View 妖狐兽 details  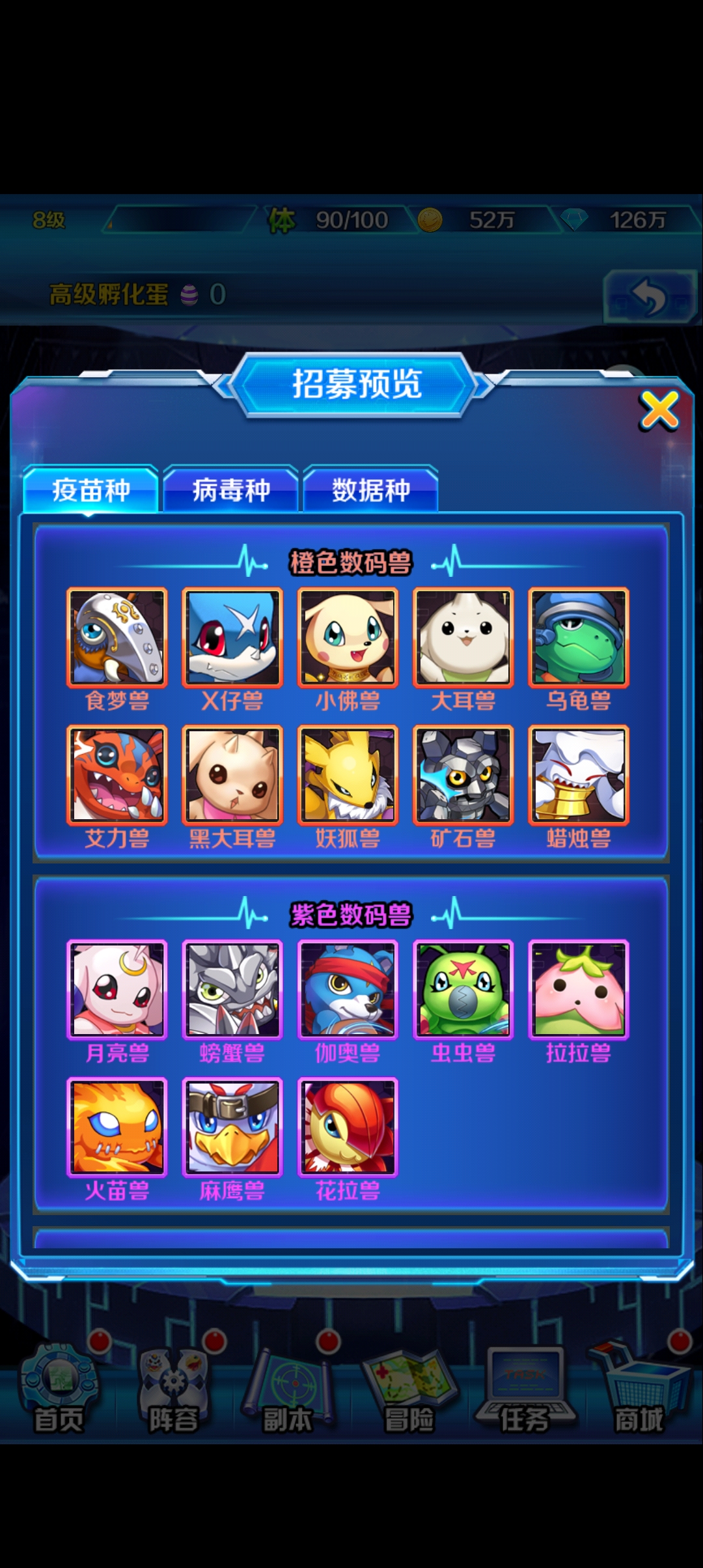tap(348, 775)
